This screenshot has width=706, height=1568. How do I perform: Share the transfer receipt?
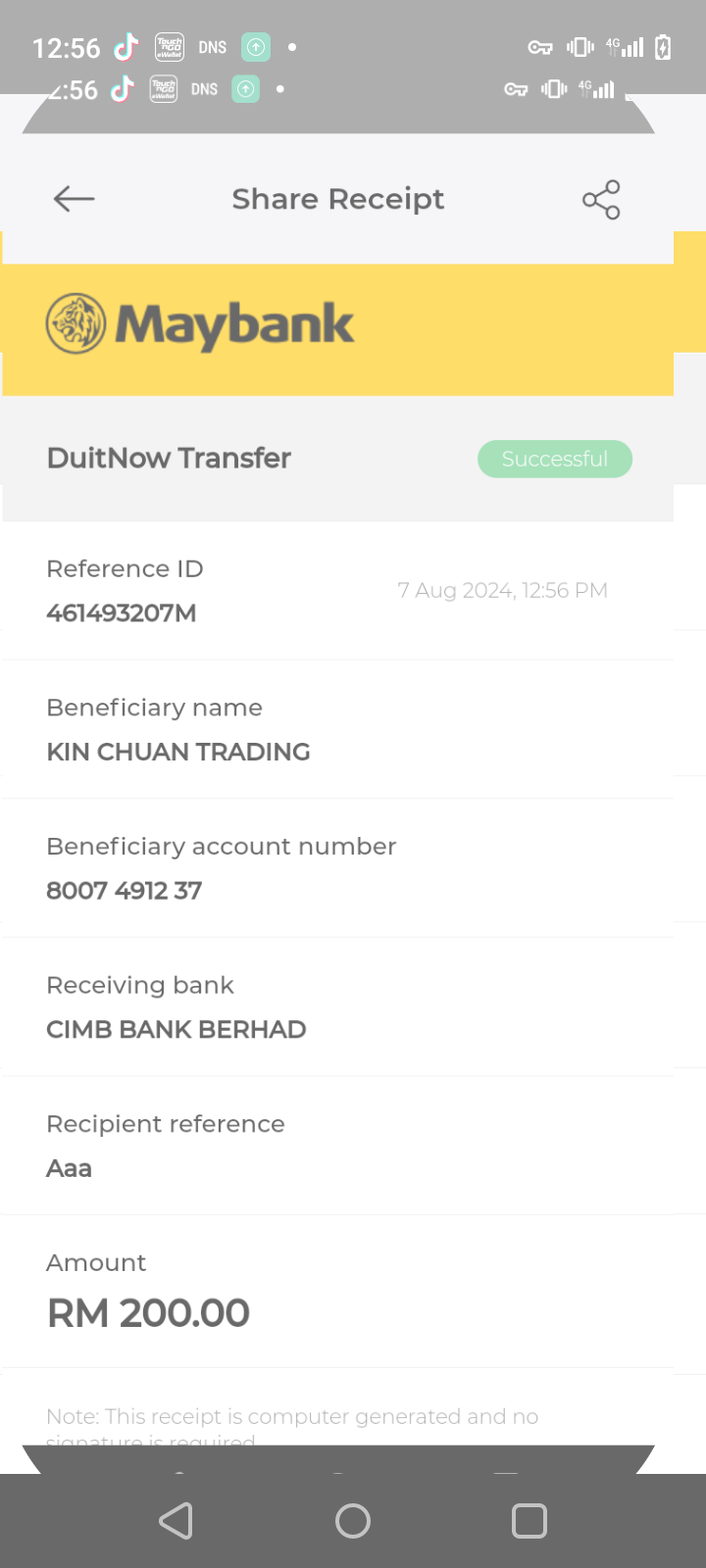[x=601, y=200]
